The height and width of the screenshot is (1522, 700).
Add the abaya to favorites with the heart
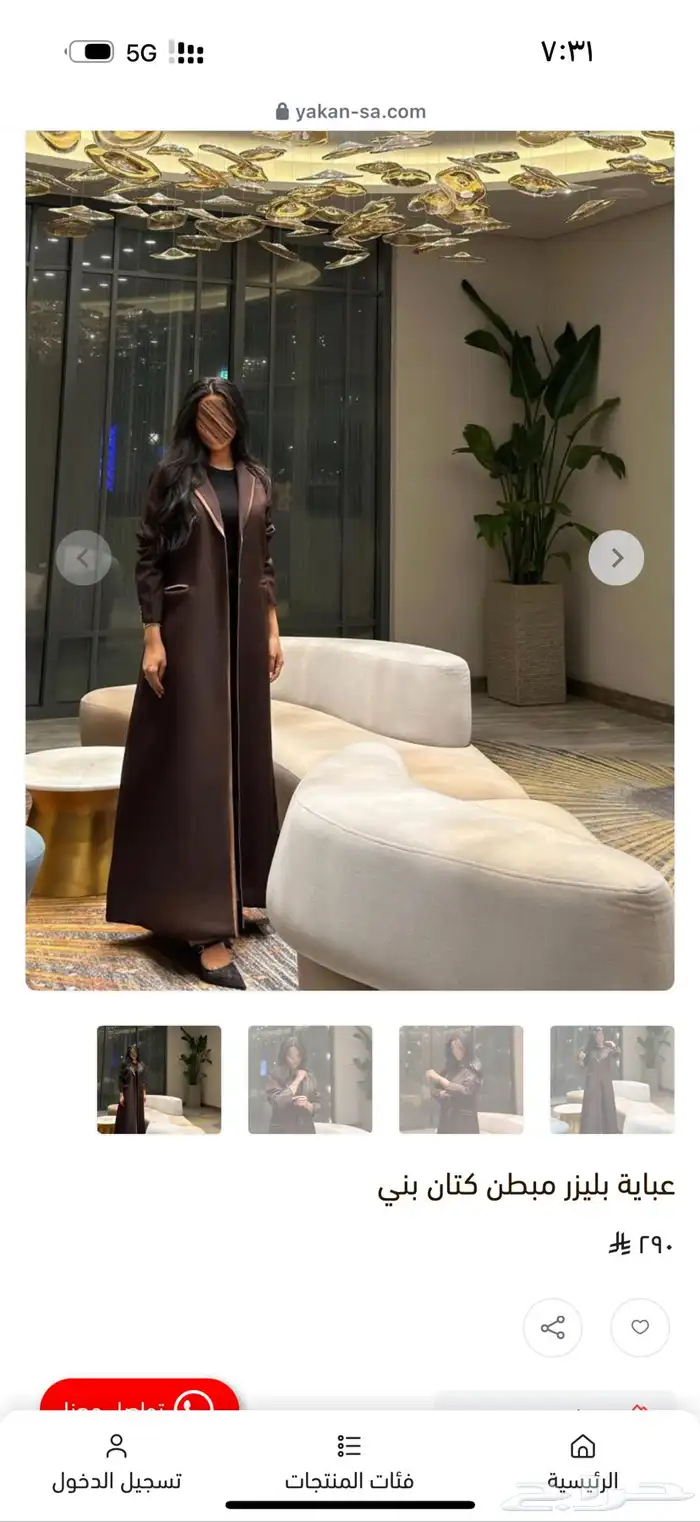pyautogui.click(x=640, y=1328)
